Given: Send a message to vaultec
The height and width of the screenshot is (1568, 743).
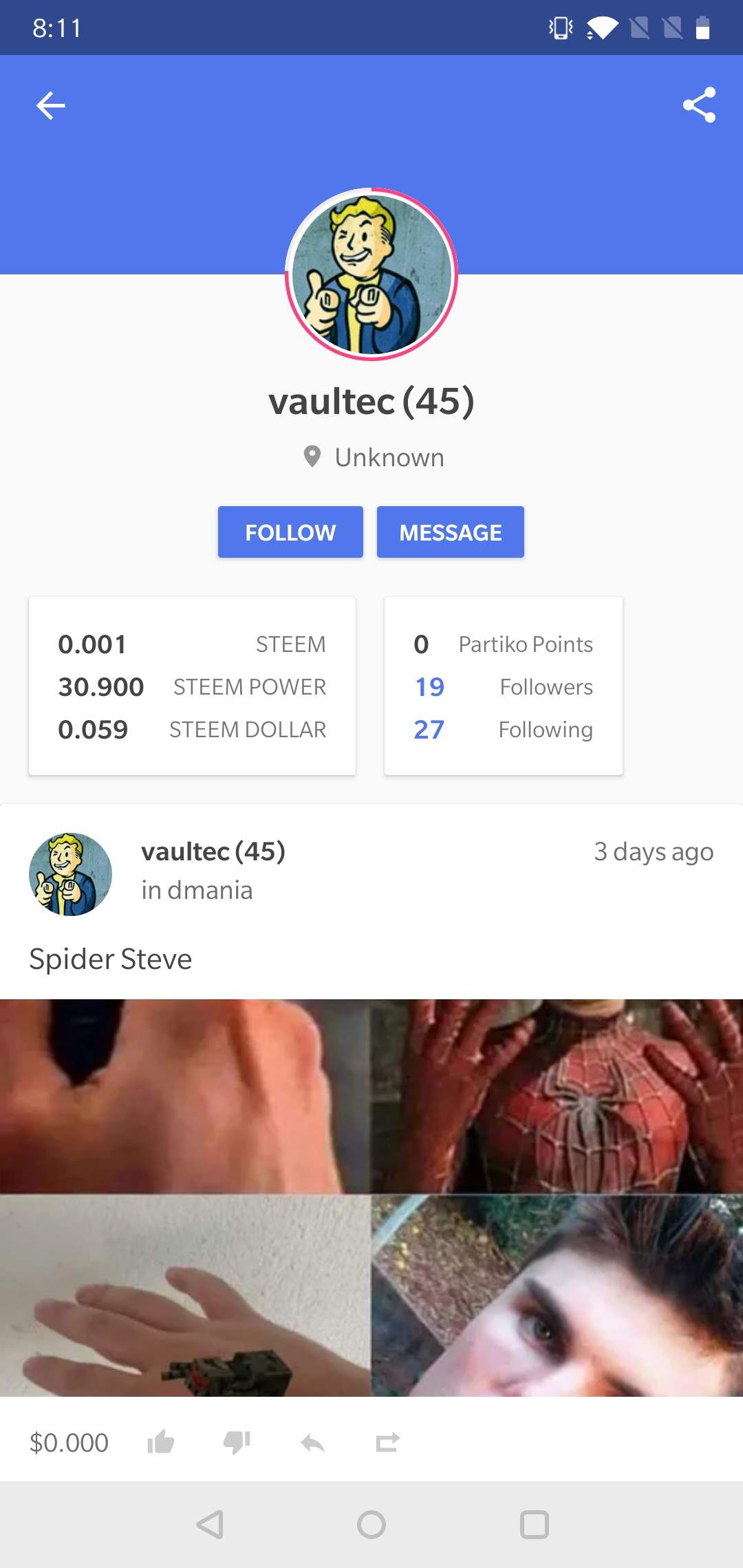Looking at the screenshot, I should click(450, 532).
